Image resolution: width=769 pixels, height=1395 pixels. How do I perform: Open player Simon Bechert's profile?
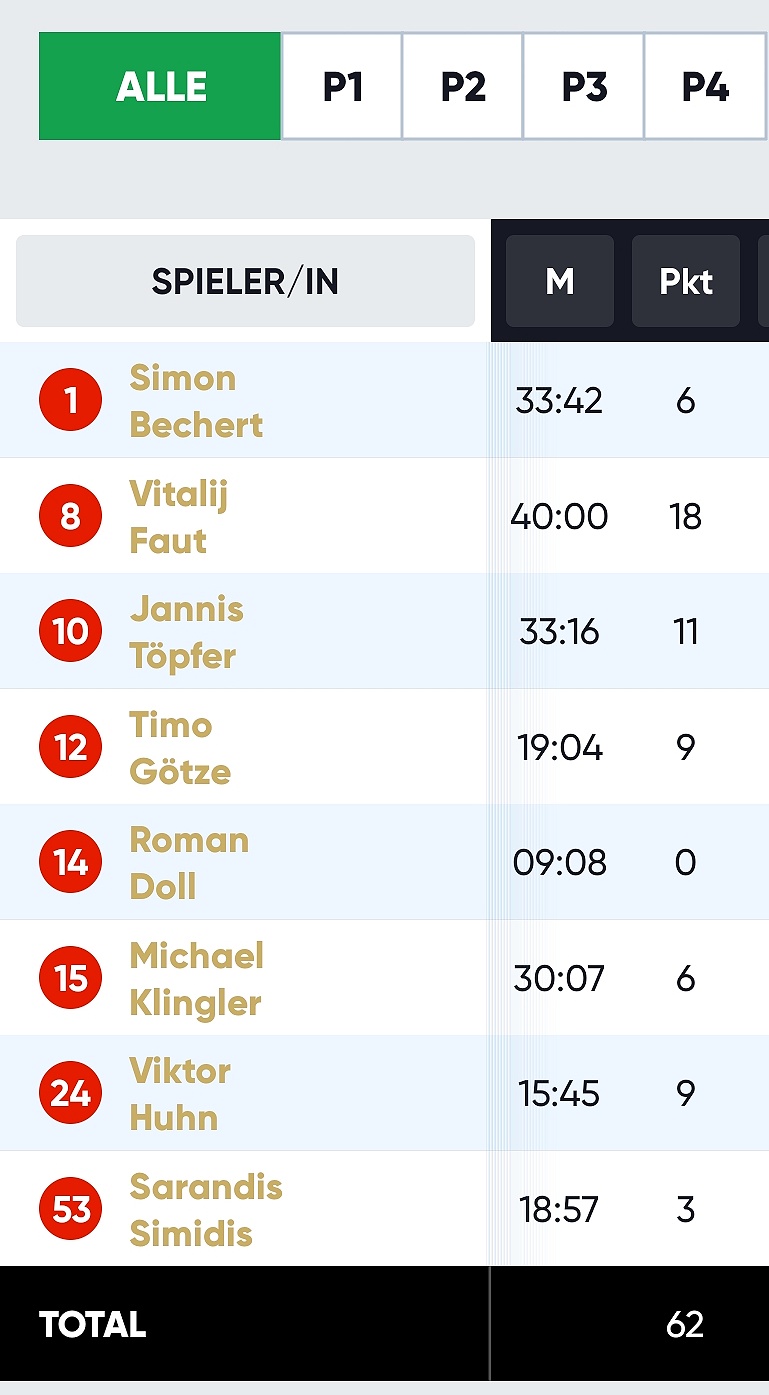tap(196, 401)
